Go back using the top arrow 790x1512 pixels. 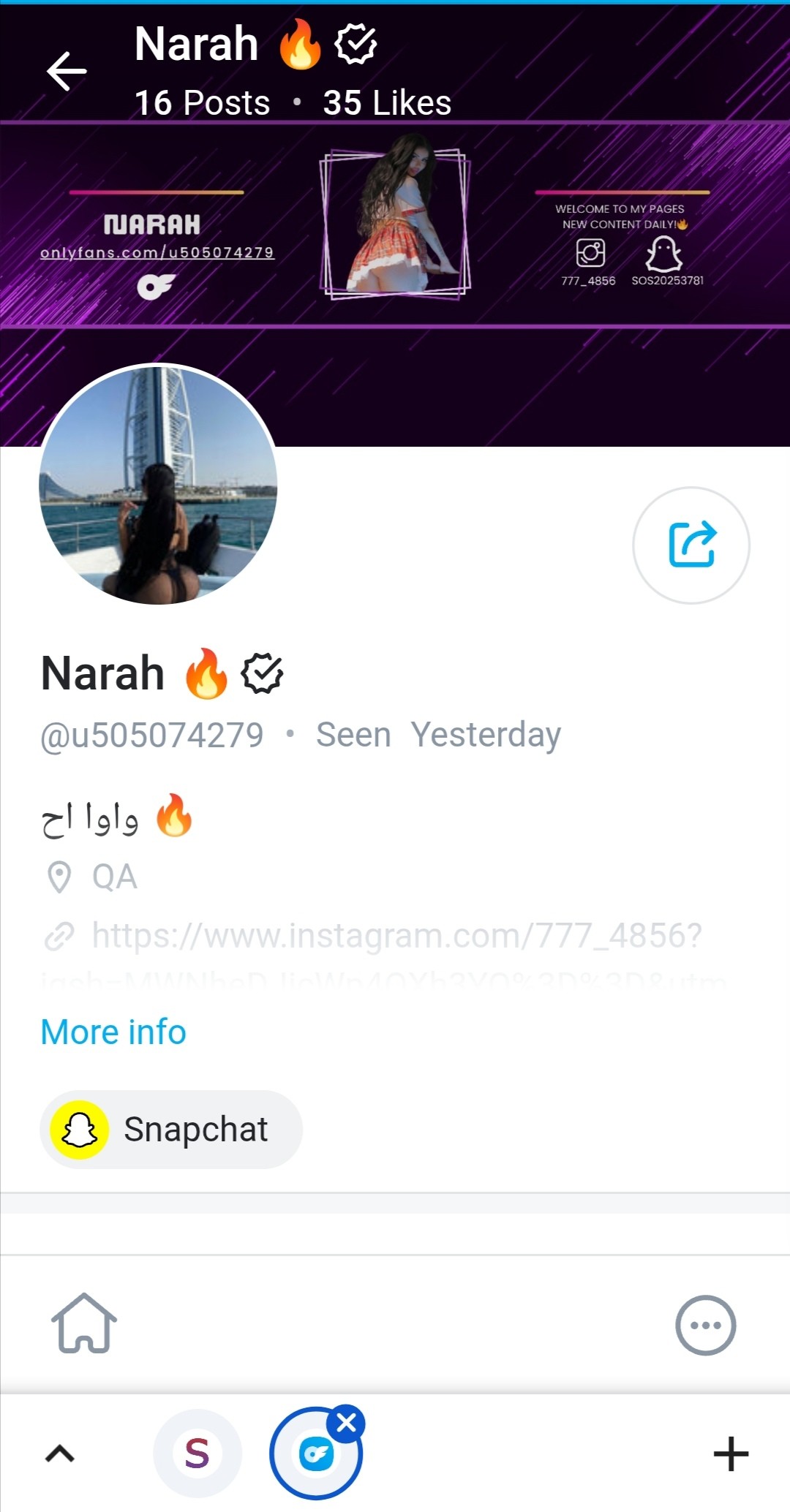67,72
